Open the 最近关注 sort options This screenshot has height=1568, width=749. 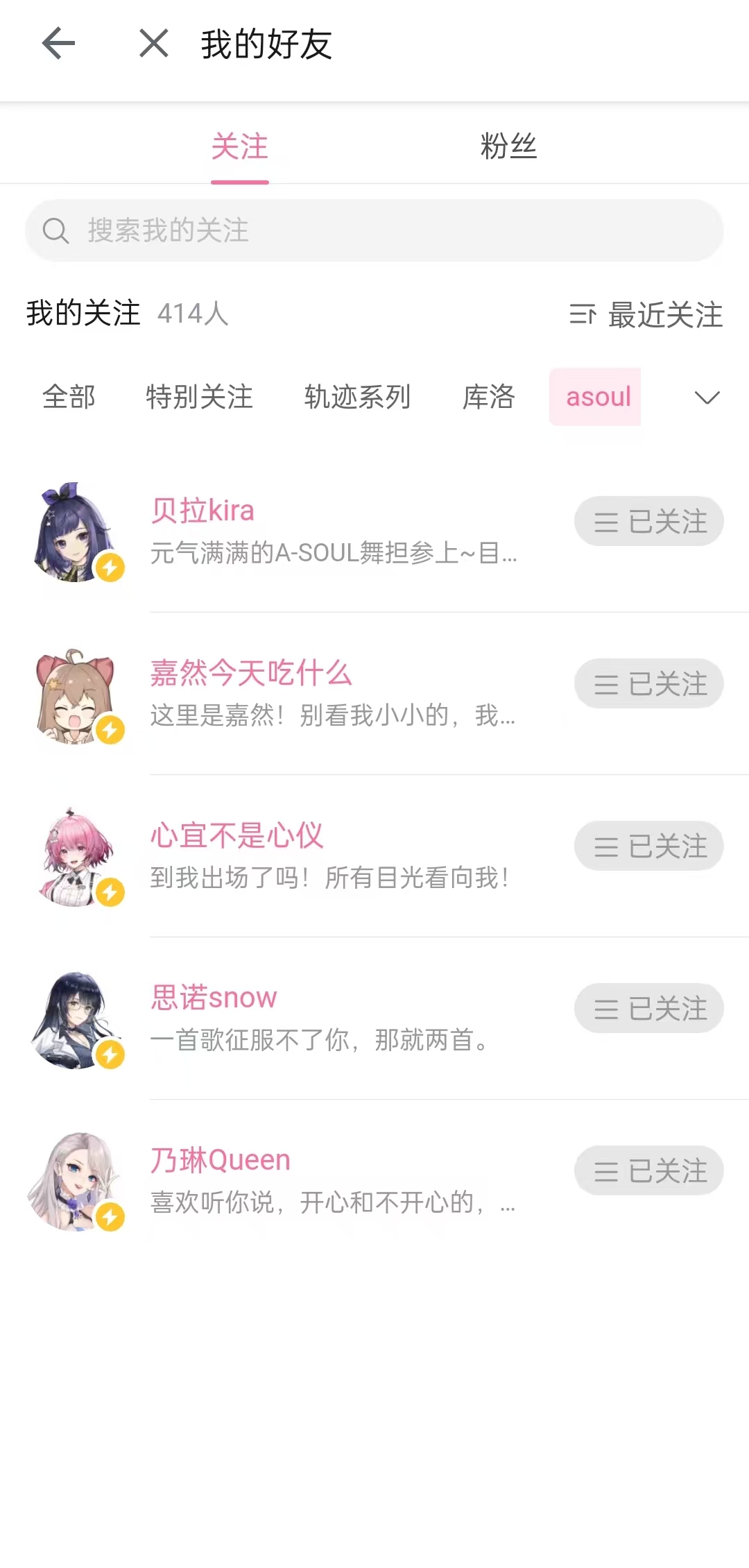pyautogui.click(x=646, y=314)
